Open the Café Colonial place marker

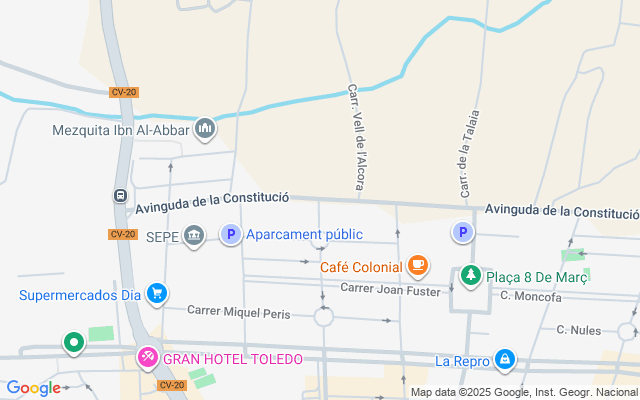click(417, 266)
